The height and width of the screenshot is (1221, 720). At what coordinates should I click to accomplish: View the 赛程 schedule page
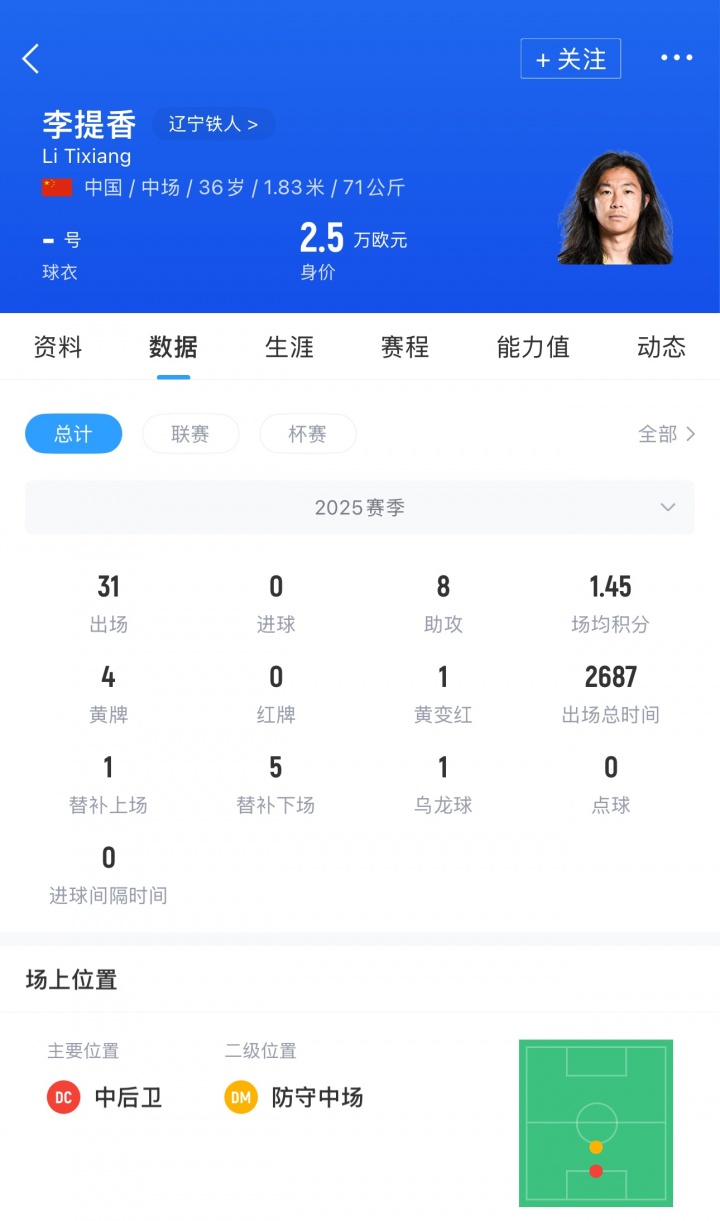click(403, 347)
